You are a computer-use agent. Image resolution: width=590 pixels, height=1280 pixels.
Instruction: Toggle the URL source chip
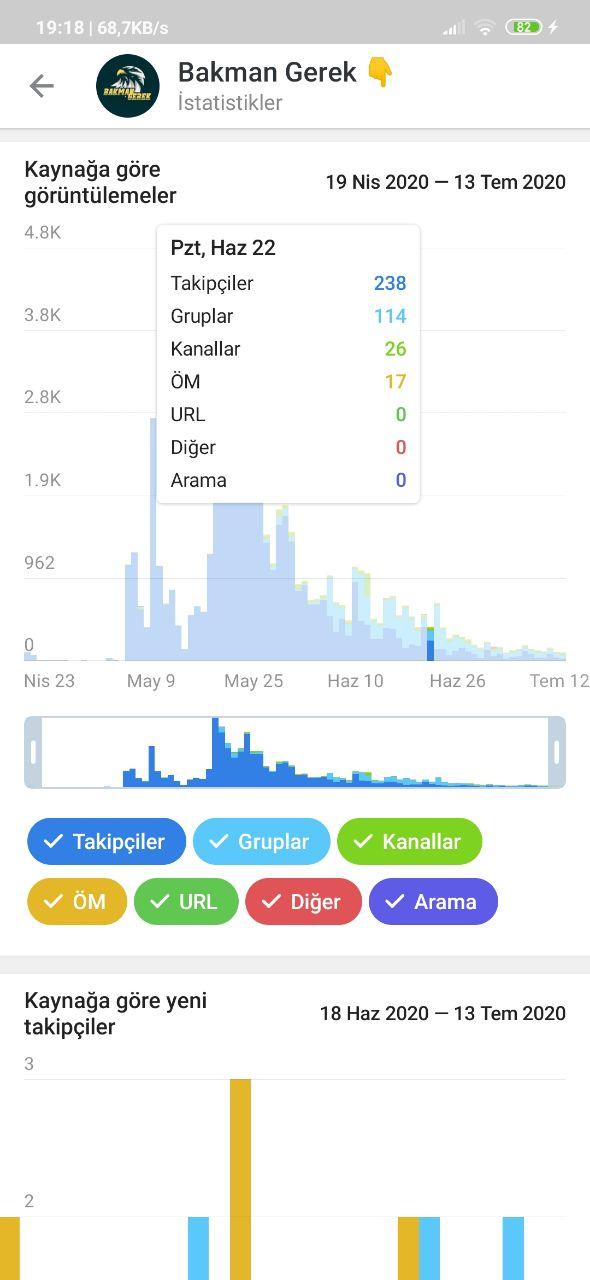(x=186, y=901)
